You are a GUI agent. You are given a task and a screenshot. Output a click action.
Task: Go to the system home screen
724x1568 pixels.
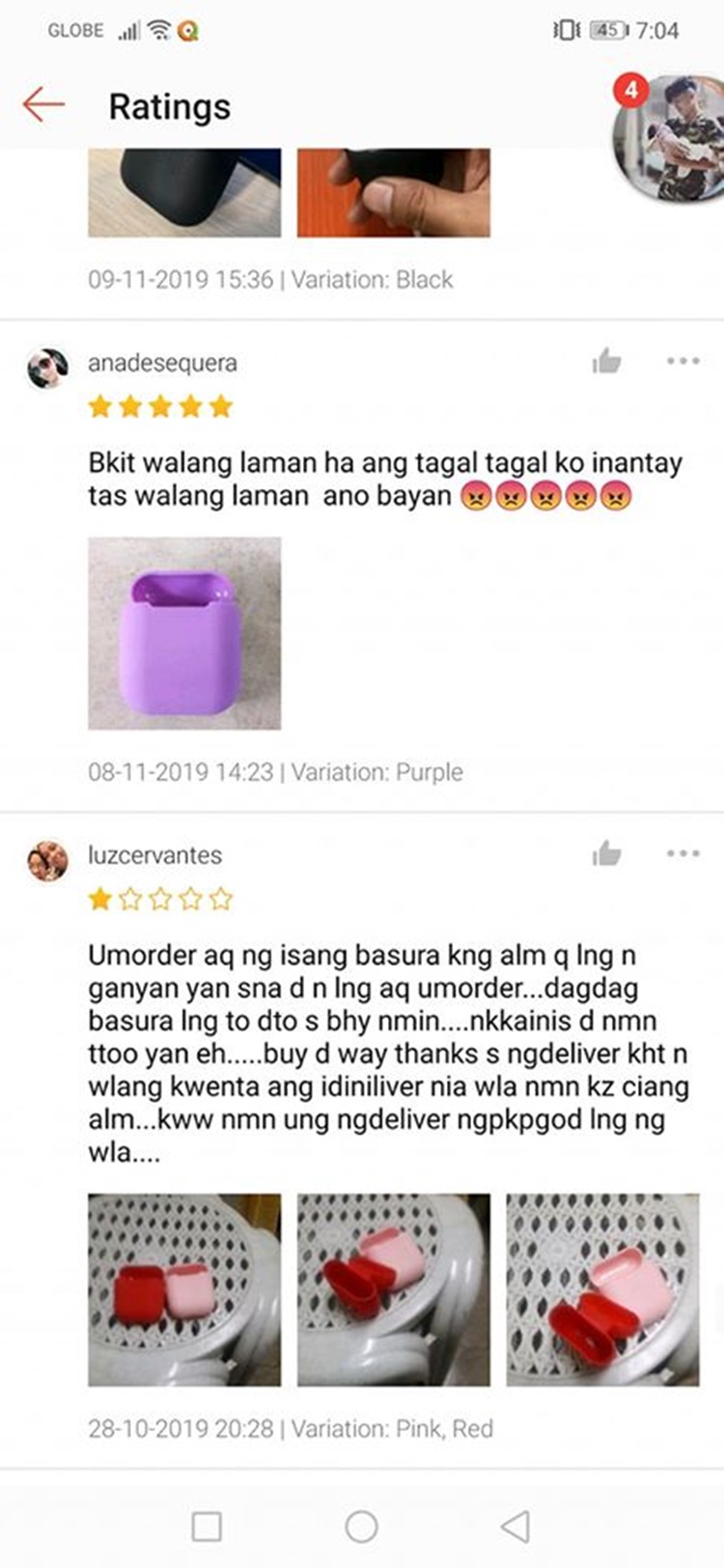[x=361, y=1526]
